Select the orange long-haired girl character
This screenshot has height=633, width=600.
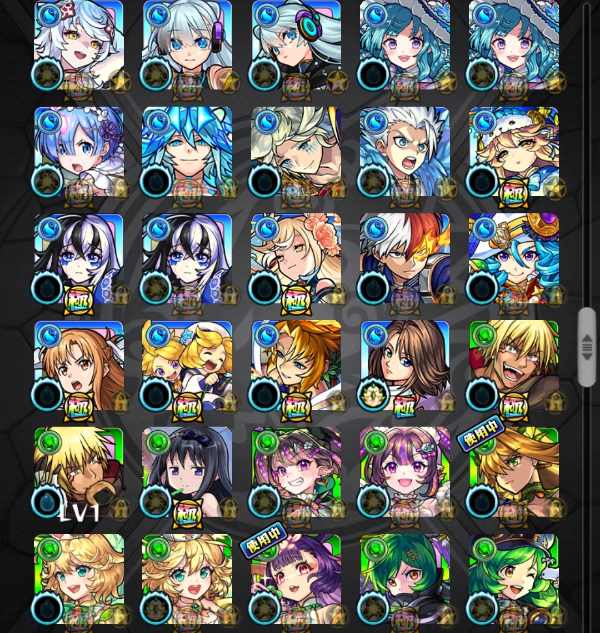pos(79,366)
